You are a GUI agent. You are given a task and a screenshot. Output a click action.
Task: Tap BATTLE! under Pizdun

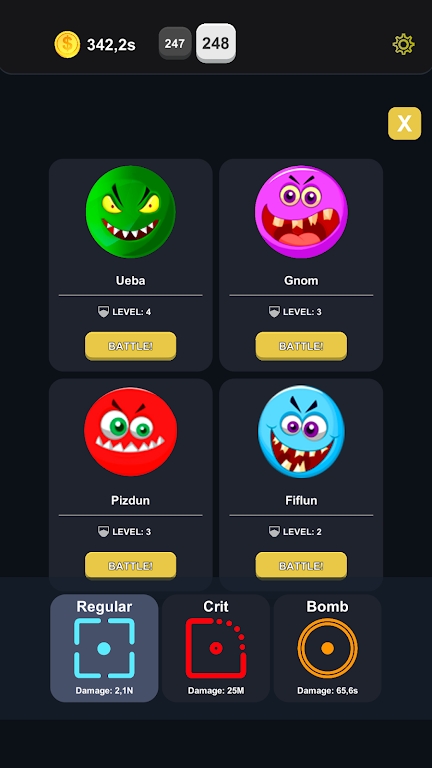pos(131,566)
